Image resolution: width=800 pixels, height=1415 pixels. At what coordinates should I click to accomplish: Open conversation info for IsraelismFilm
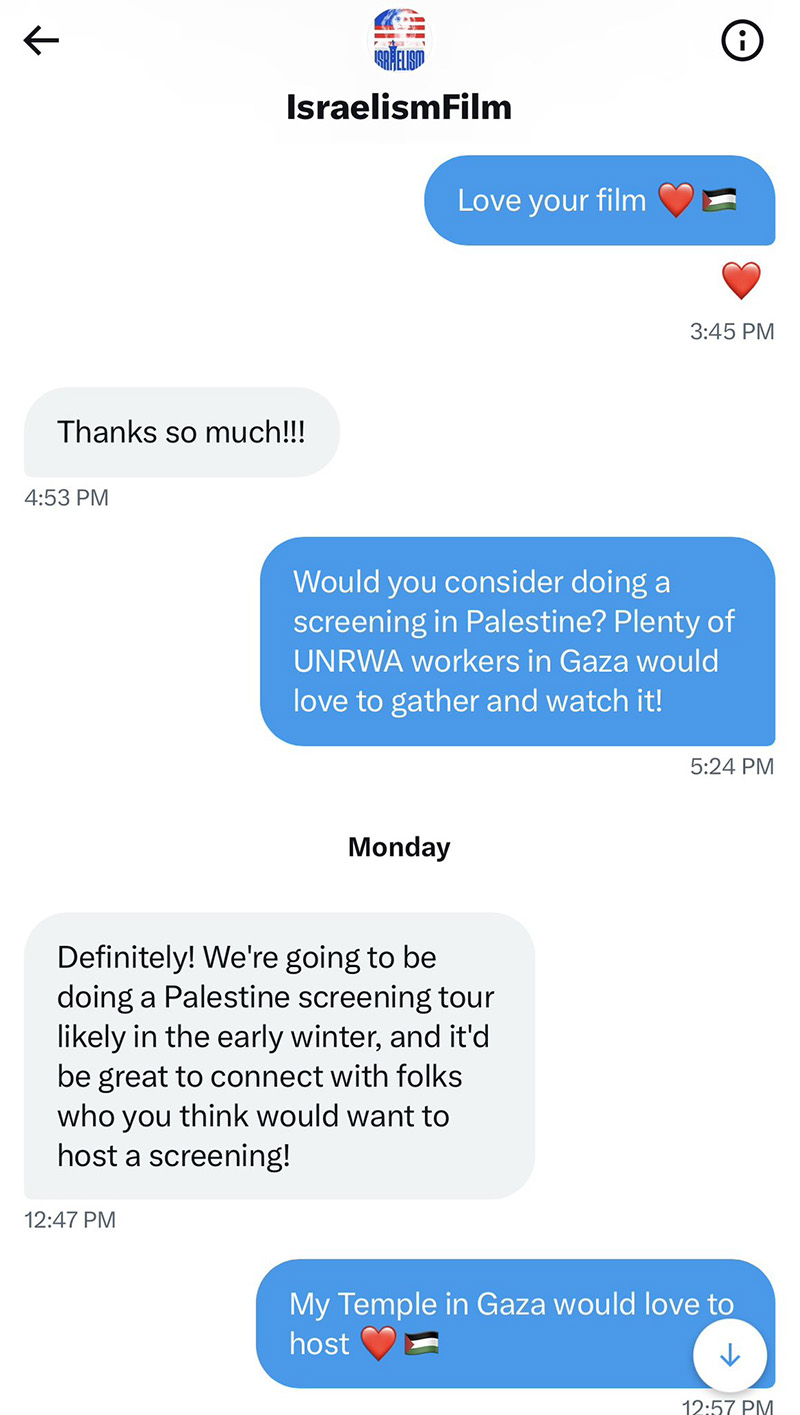click(742, 41)
